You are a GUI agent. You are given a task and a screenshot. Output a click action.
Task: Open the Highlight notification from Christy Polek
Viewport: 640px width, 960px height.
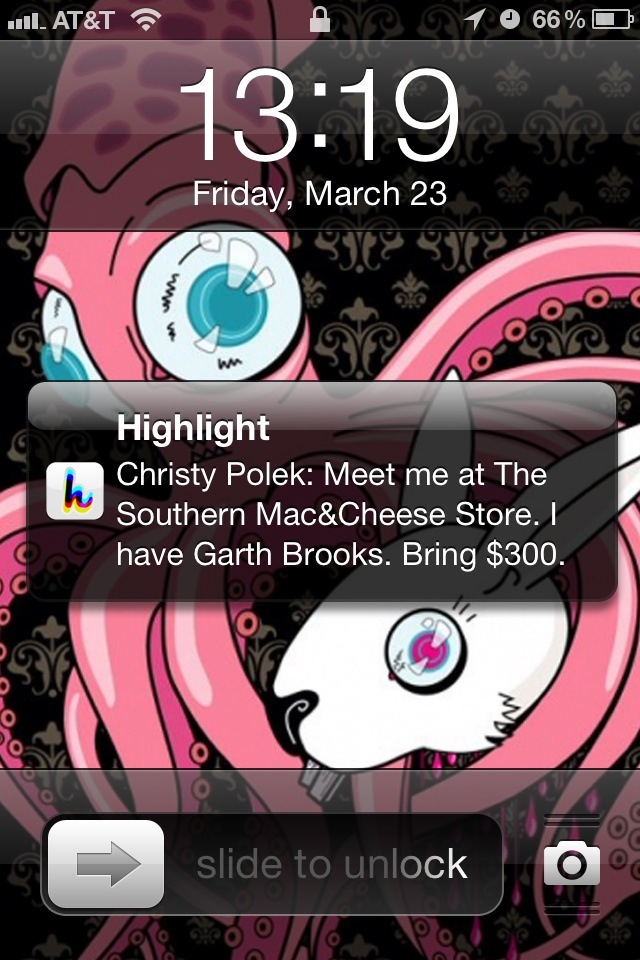[x=322, y=490]
